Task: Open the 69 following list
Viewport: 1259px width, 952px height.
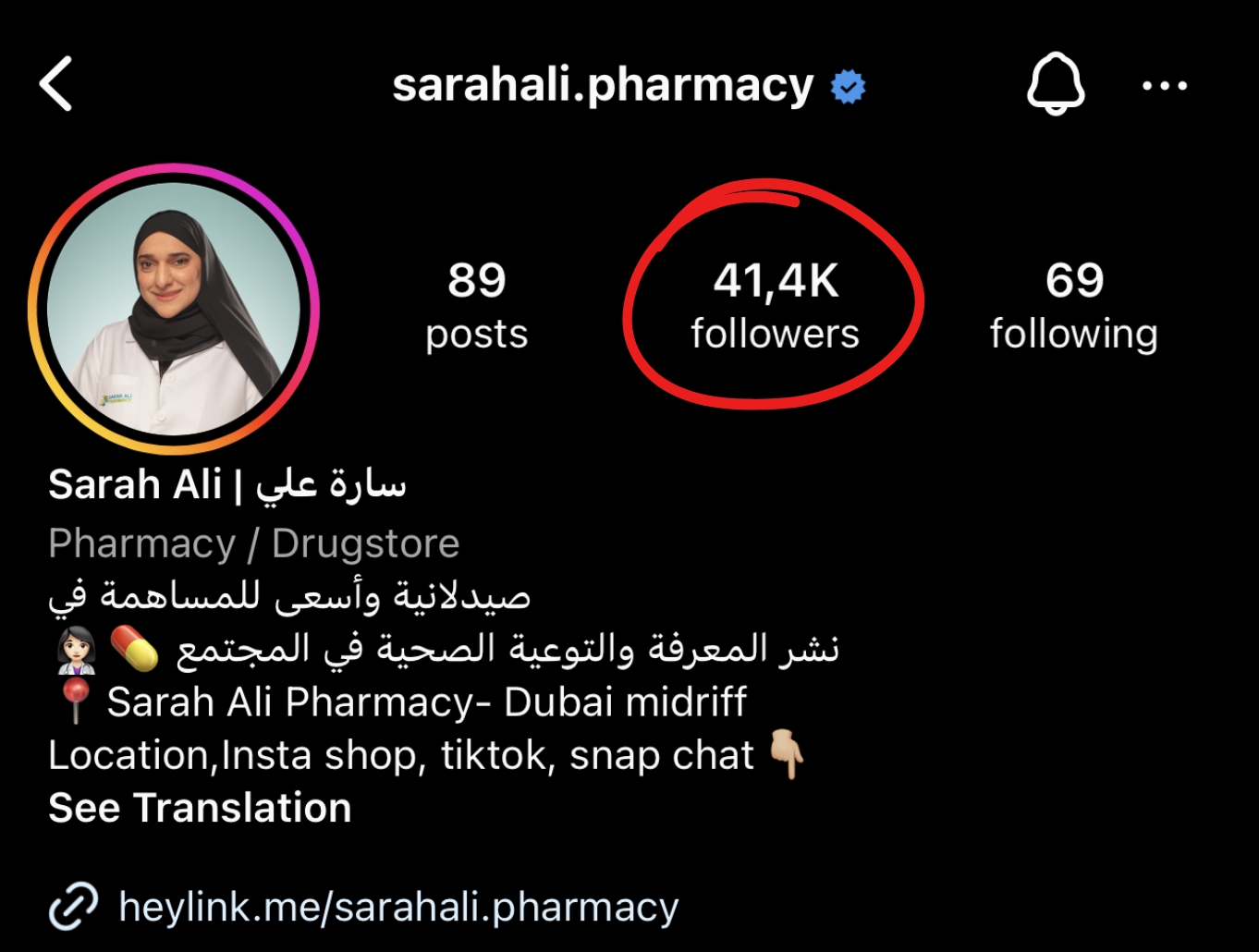Action: click(x=1073, y=305)
